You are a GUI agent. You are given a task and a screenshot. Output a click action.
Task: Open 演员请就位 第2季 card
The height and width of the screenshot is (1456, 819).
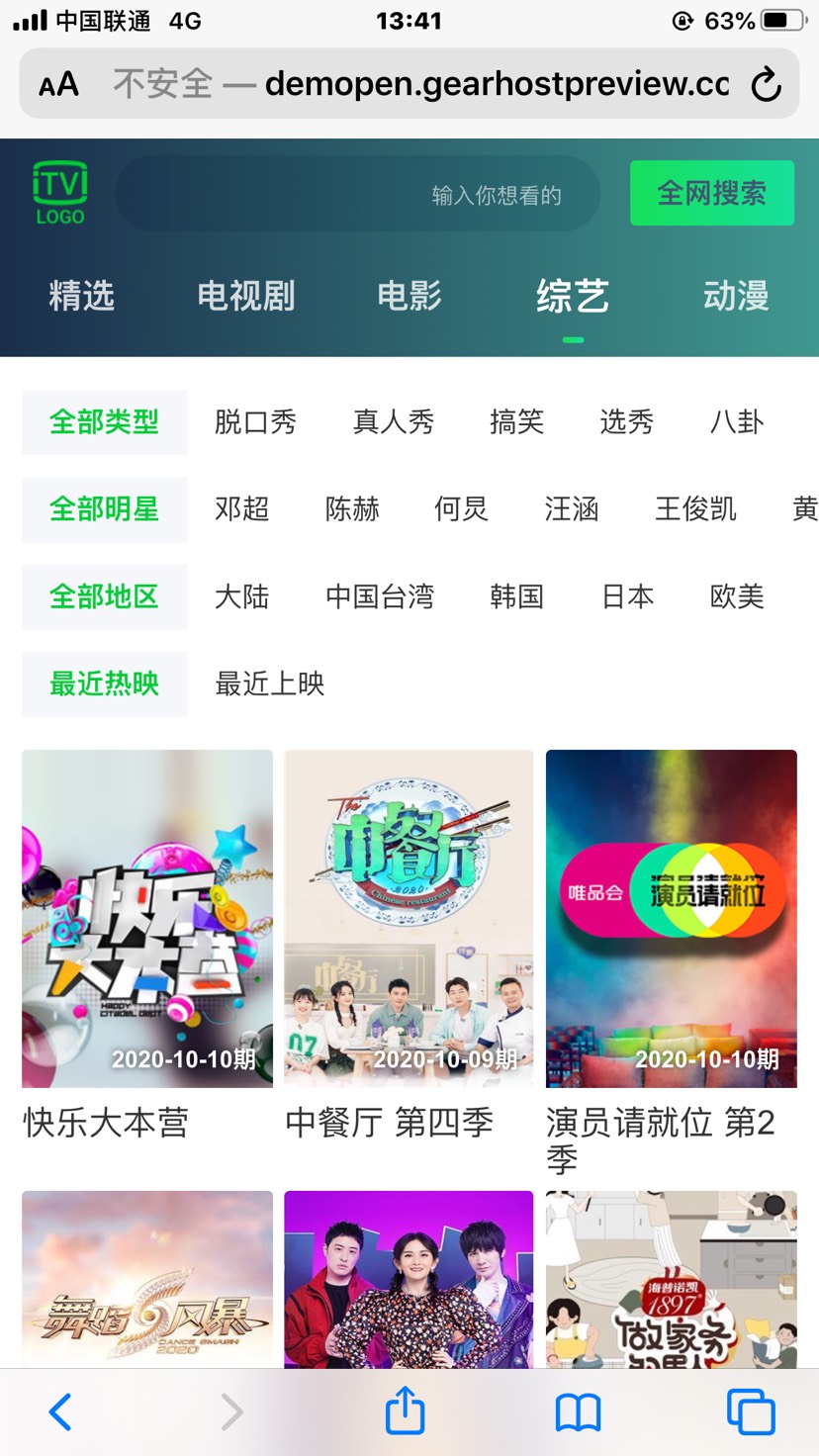671,920
